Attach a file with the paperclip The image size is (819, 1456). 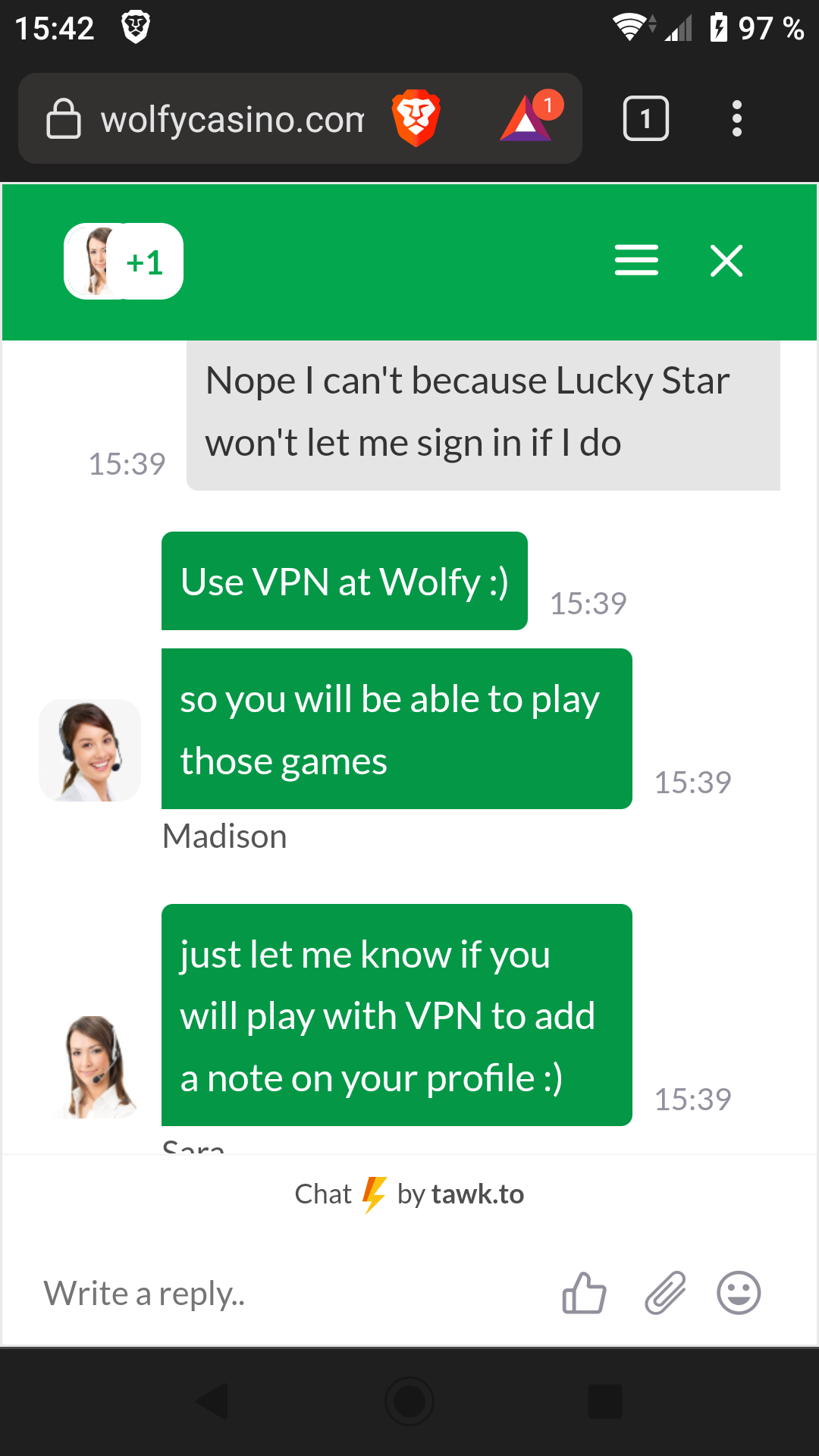[x=665, y=1293]
